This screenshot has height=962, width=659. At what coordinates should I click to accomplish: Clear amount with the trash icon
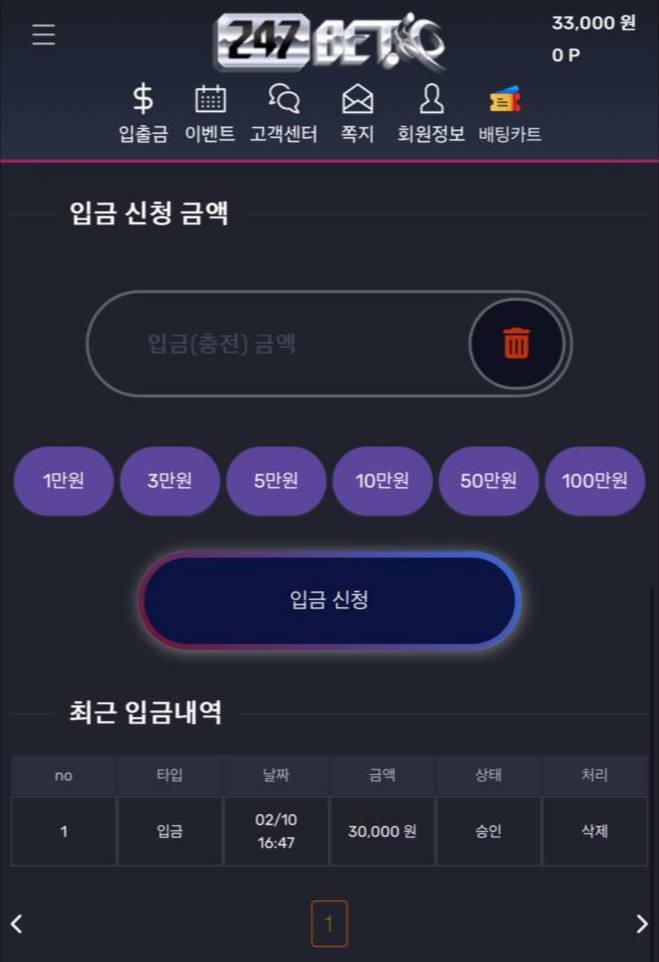tap(516, 344)
